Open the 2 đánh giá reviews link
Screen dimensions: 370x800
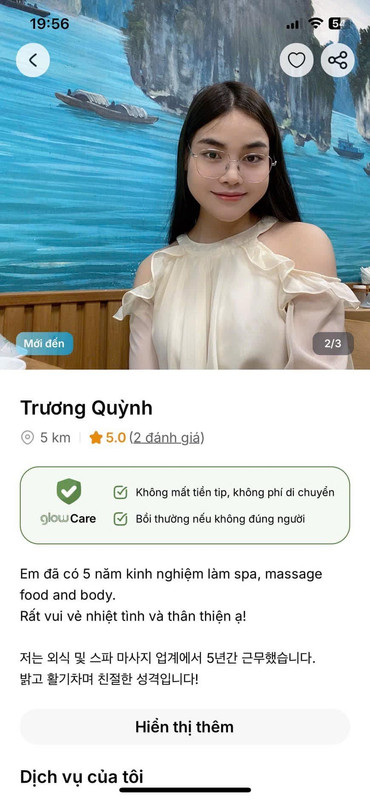coord(167,437)
